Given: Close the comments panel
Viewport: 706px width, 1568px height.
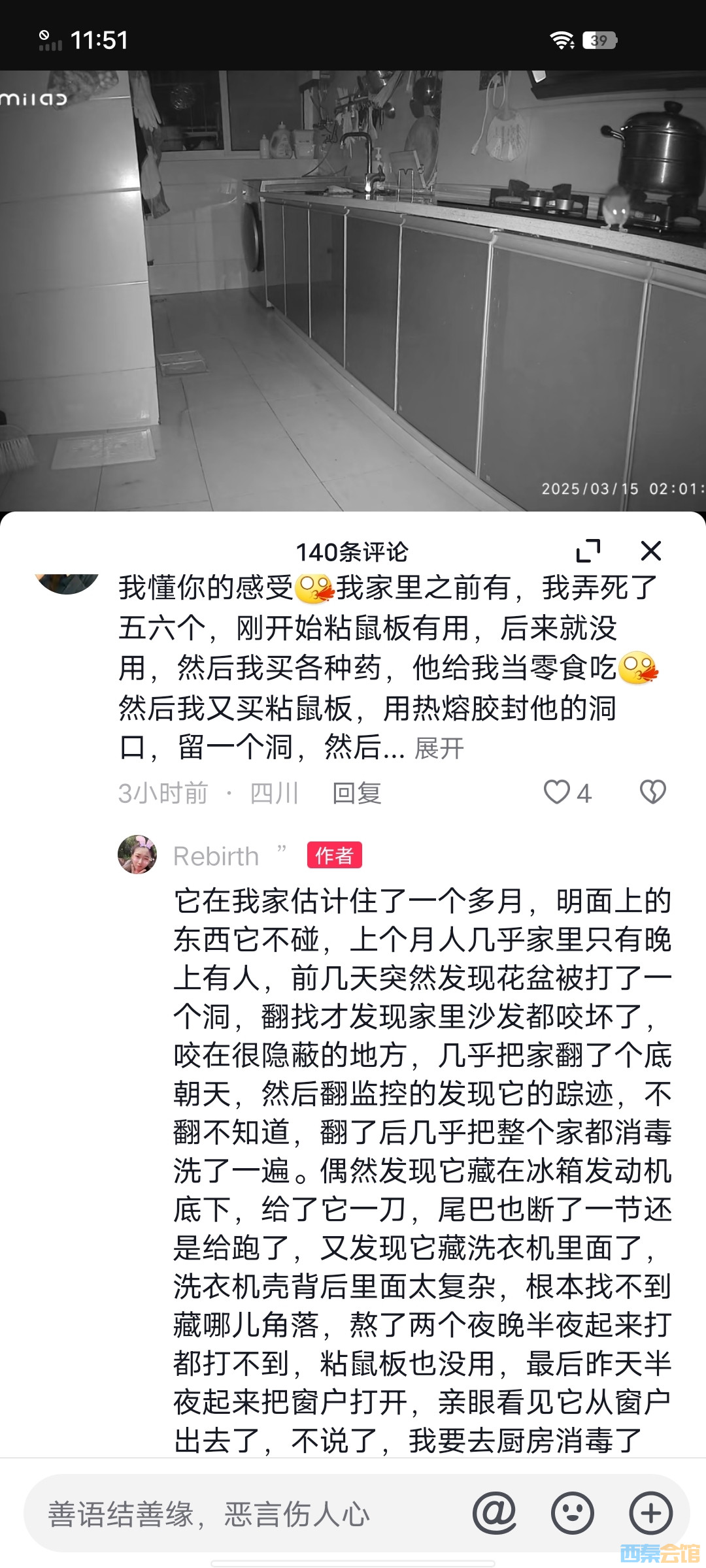Looking at the screenshot, I should pos(651,551).
